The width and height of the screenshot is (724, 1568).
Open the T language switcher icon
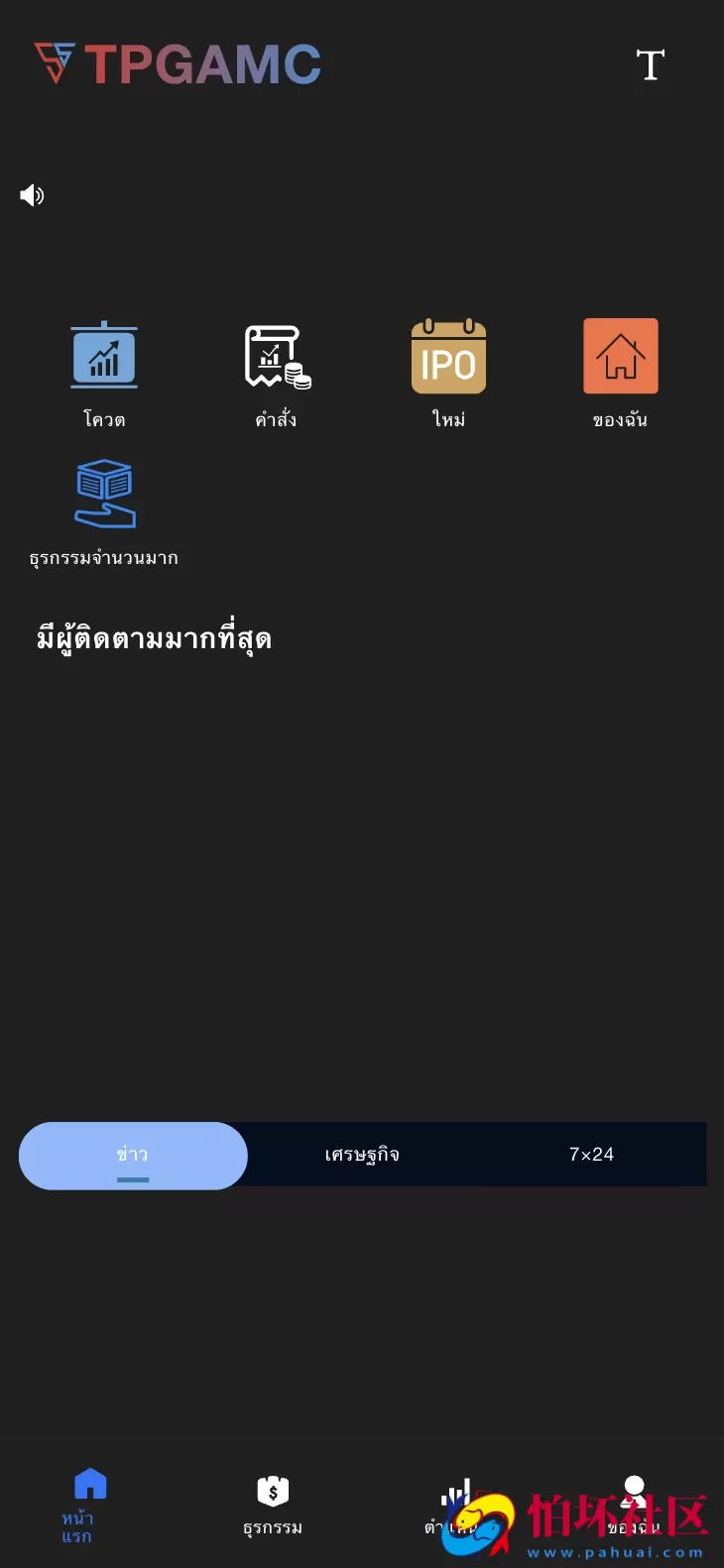pyautogui.click(x=651, y=65)
